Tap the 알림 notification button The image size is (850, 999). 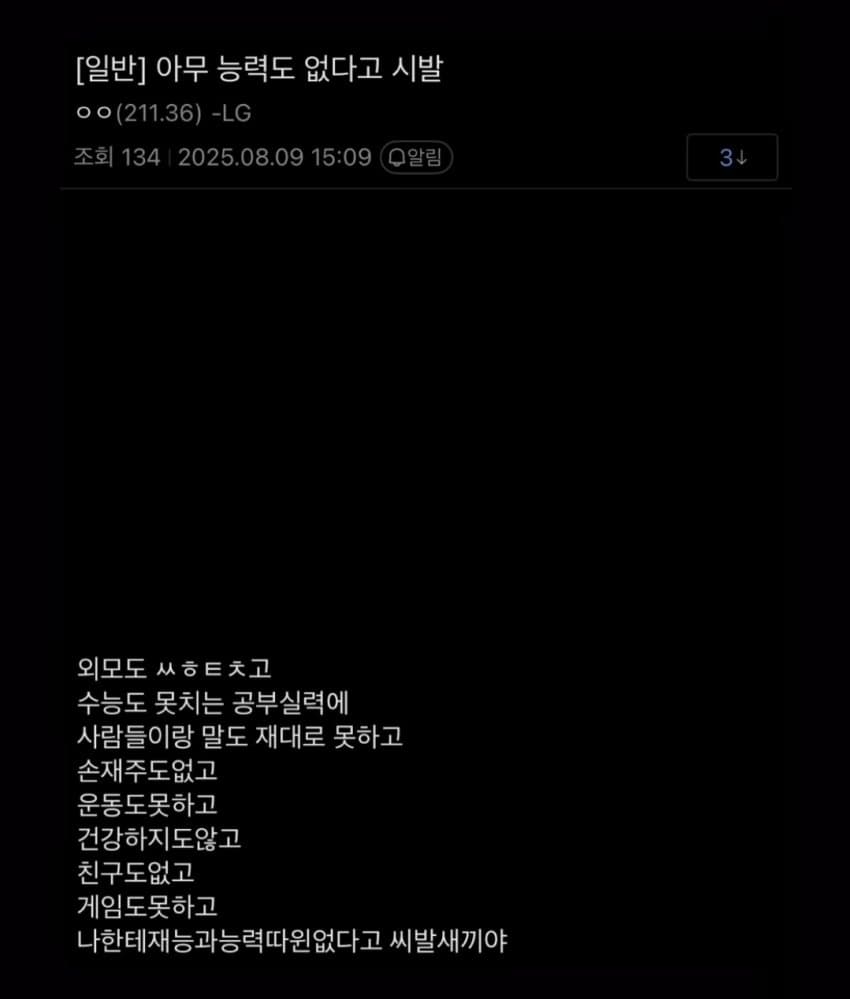(x=416, y=157)
